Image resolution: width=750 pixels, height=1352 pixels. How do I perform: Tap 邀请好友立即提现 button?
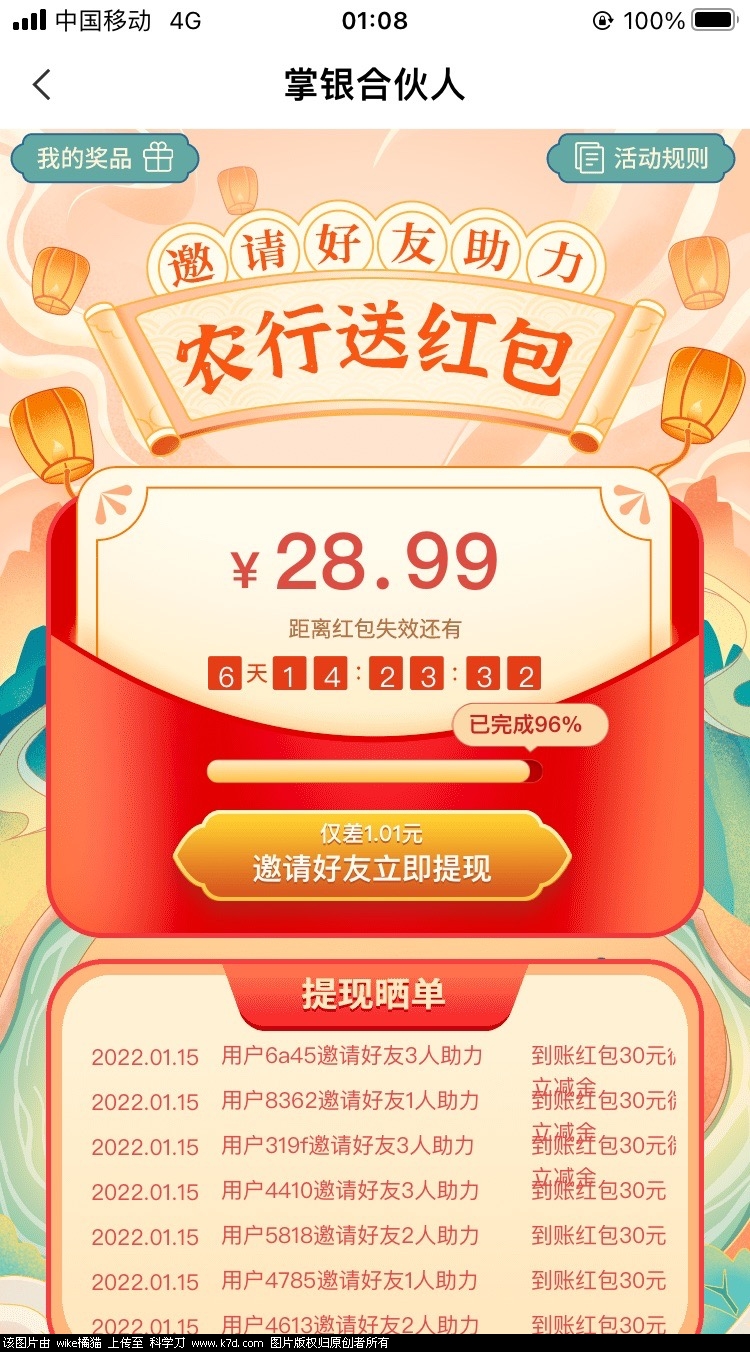point(372,857)
